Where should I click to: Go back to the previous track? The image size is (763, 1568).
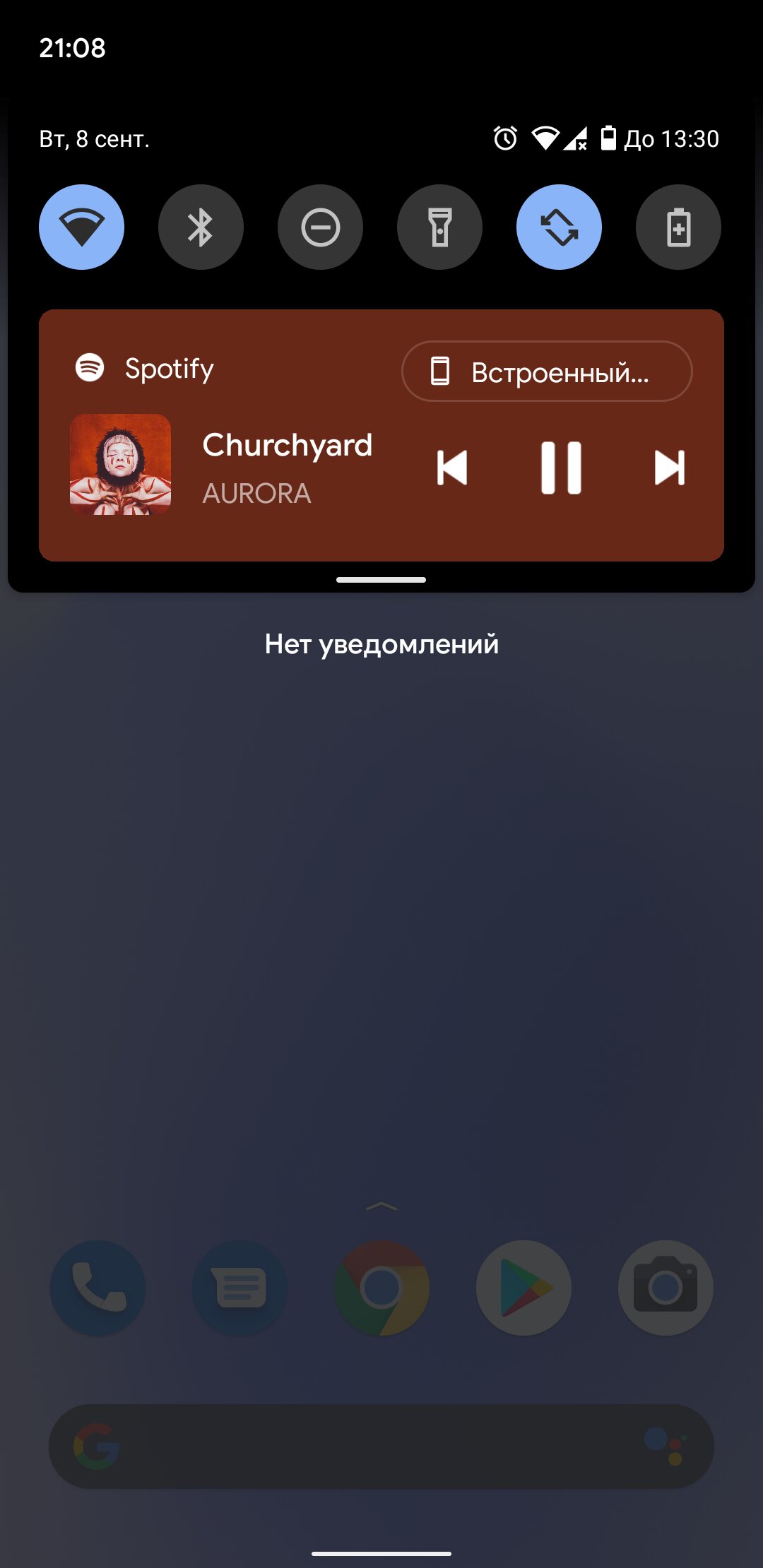452,468
